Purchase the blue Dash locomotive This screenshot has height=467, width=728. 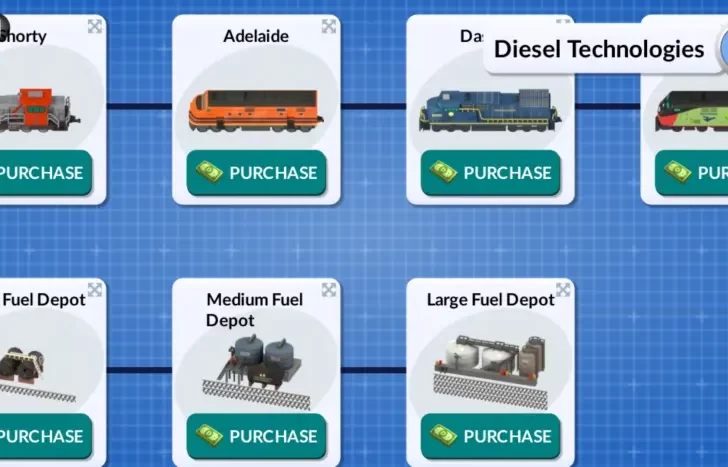(x=490, y=172)
